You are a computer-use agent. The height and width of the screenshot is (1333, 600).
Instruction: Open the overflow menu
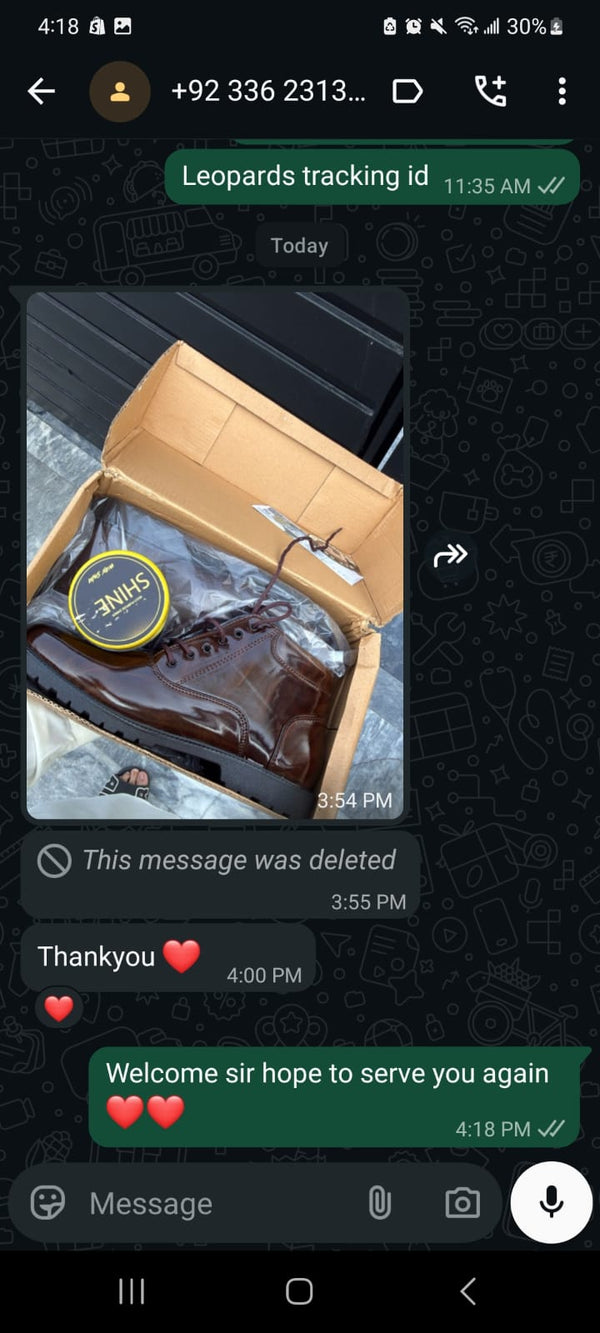(x=561, y=92)
